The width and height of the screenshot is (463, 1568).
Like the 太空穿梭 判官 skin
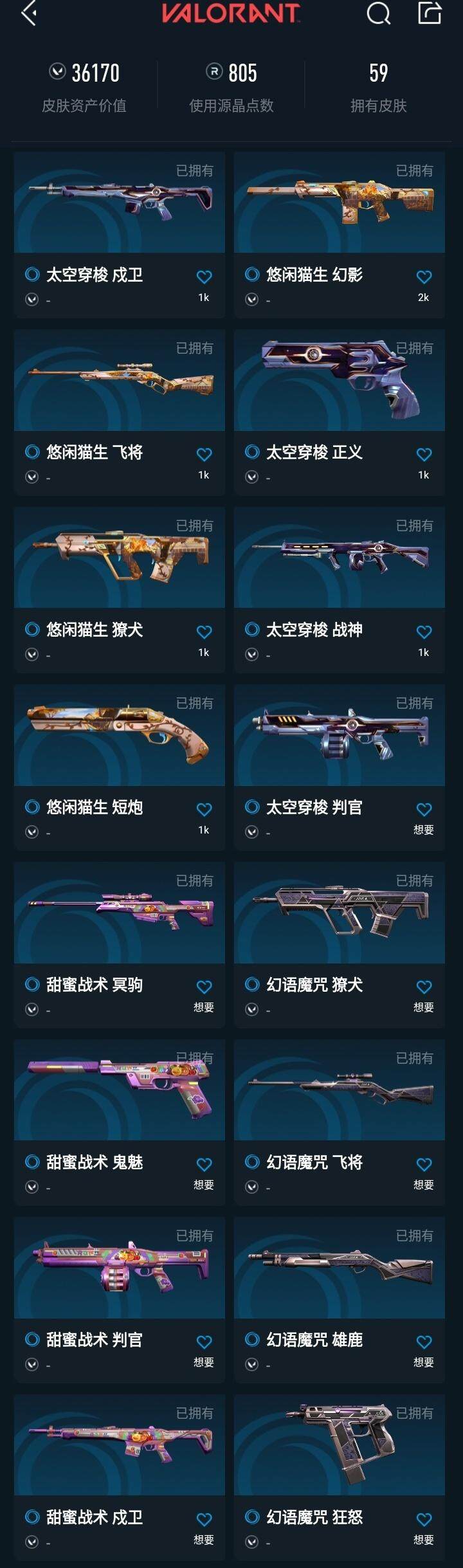[424, 809]
